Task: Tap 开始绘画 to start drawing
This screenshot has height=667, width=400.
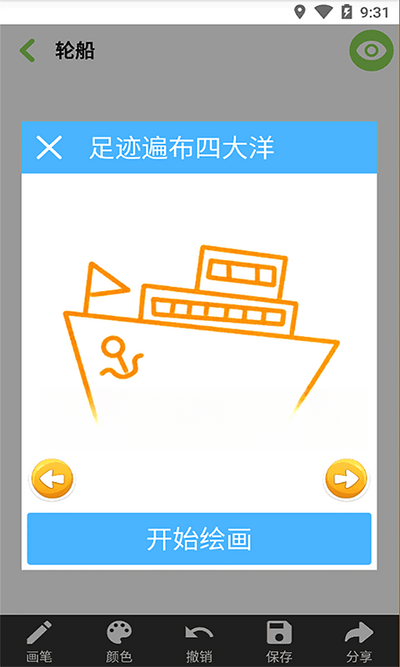Action: (199, 539)
